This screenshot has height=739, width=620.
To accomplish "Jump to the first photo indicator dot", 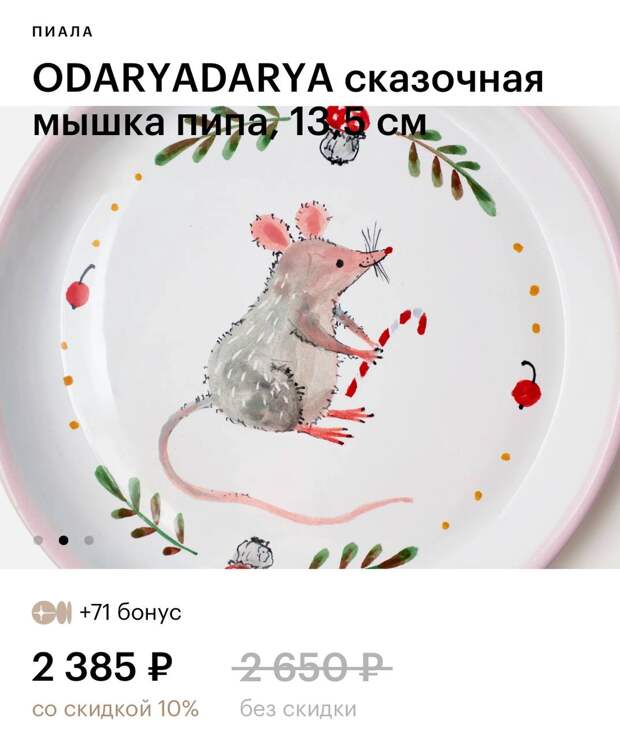I will point(38,540).
